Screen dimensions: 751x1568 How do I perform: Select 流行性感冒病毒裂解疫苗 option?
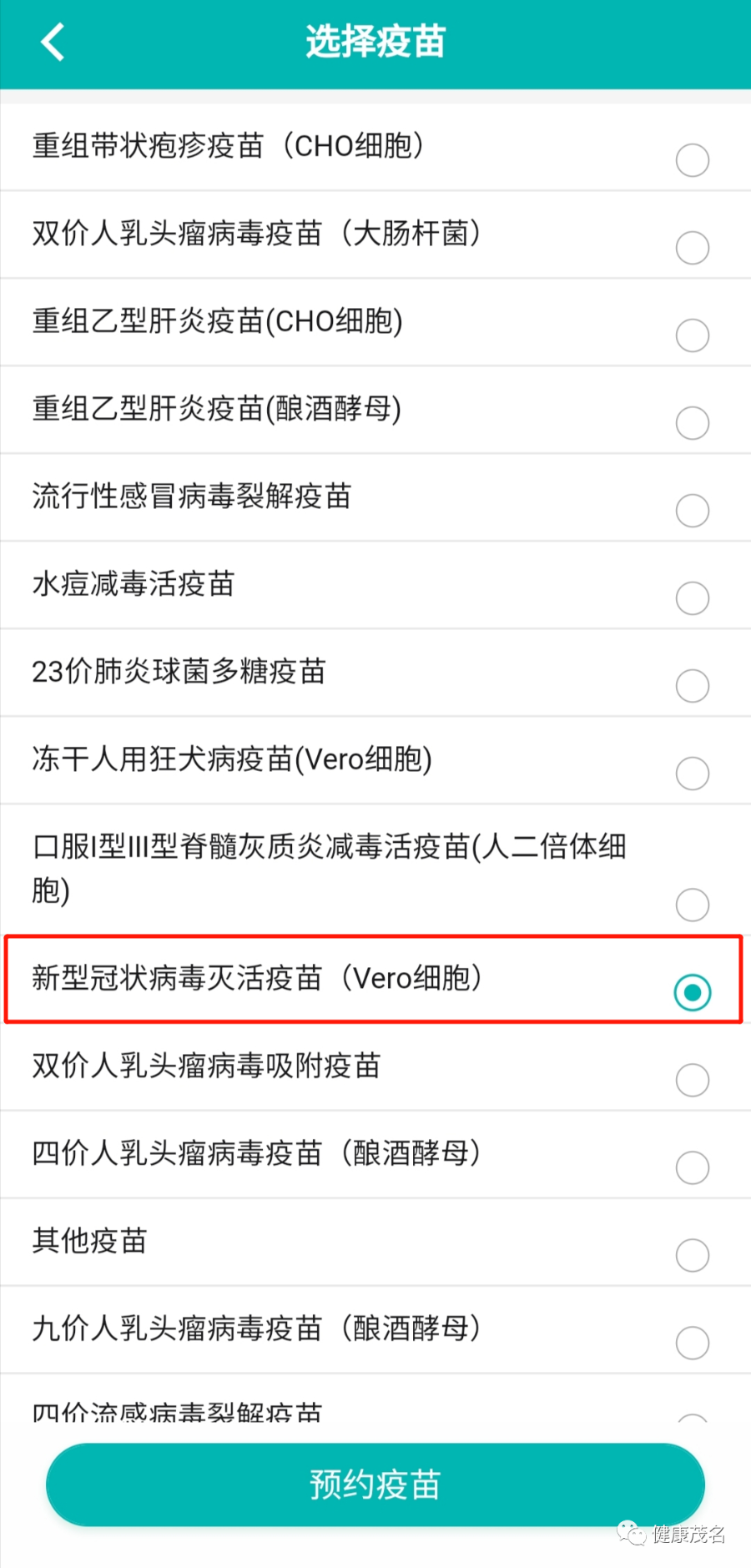[692, 511]
